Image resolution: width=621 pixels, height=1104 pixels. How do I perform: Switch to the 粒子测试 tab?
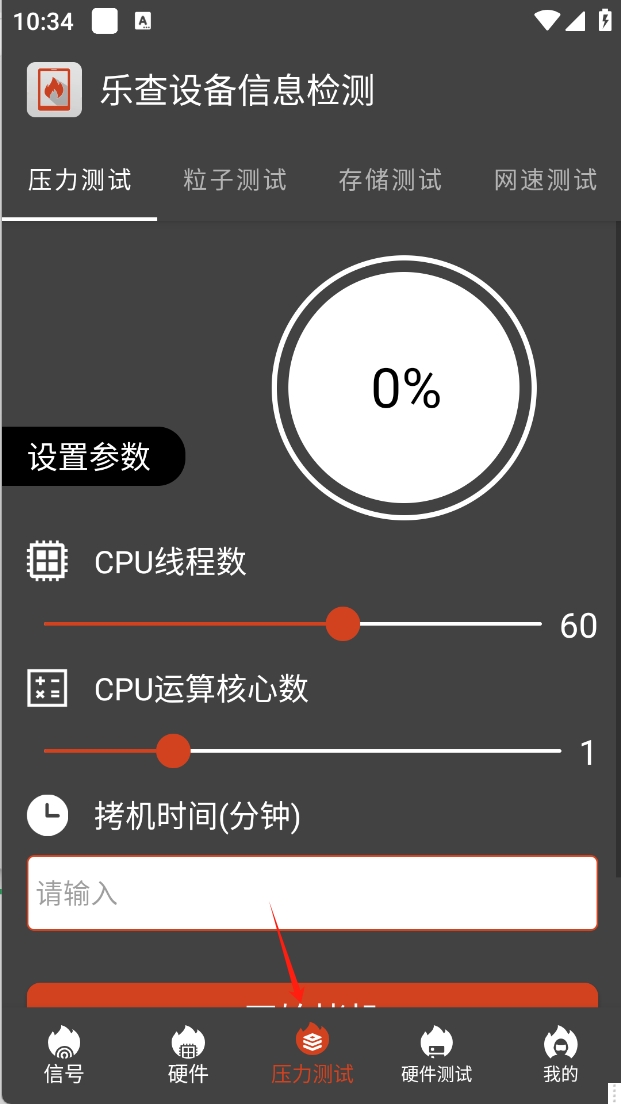234,180
